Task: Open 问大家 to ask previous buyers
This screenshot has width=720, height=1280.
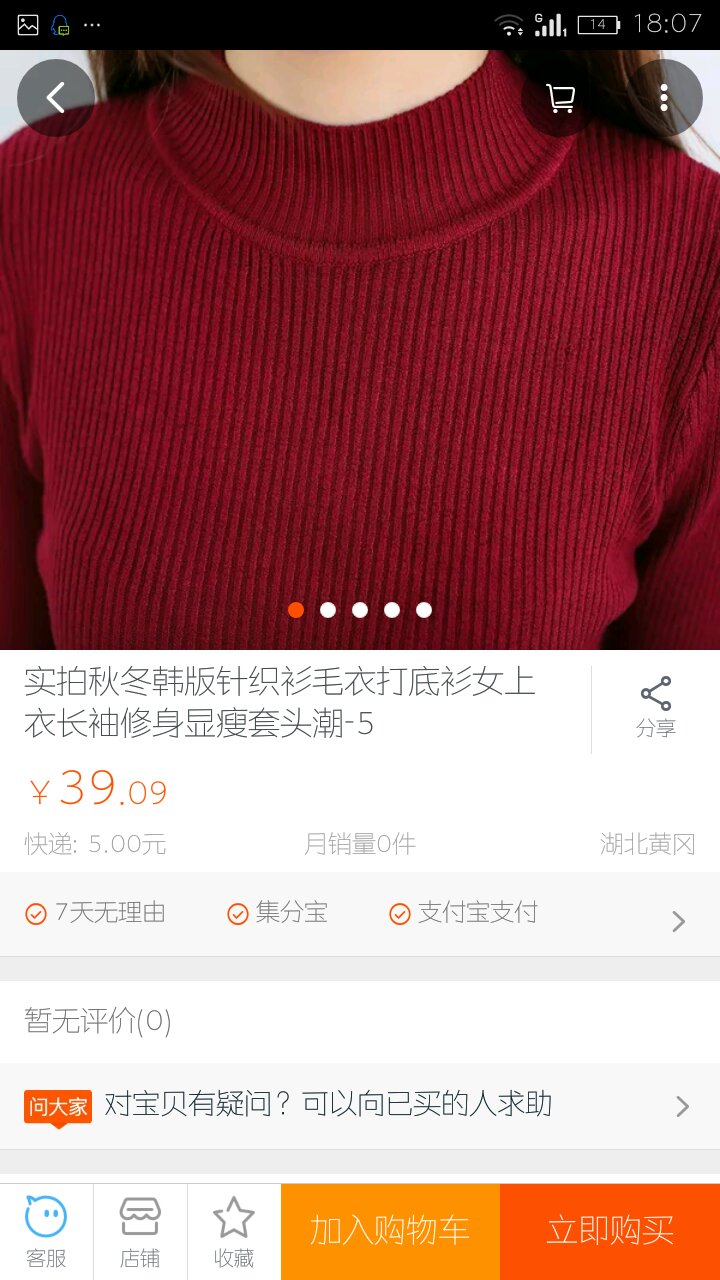Action: click(360, 1106)
